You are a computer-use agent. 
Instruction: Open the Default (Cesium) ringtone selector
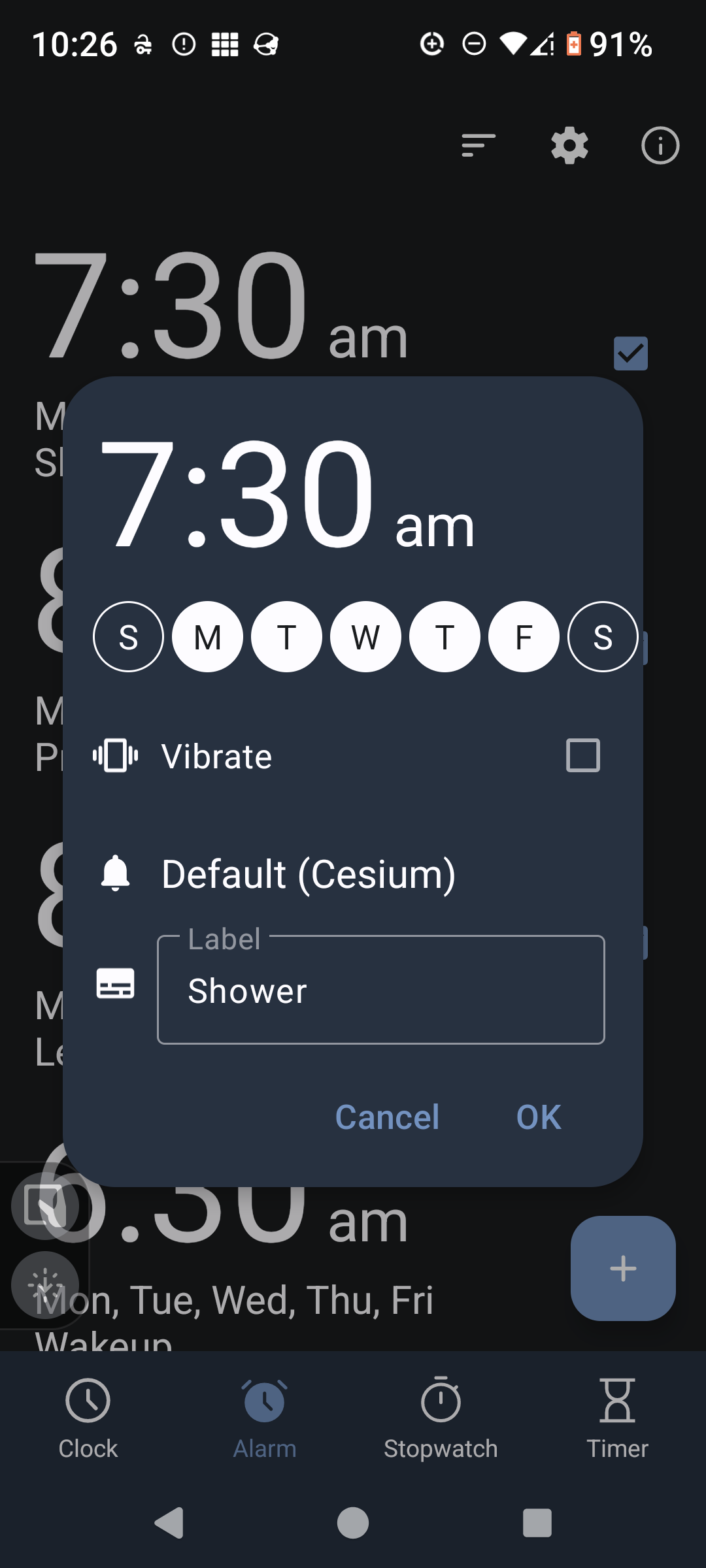tap(307, 874)
